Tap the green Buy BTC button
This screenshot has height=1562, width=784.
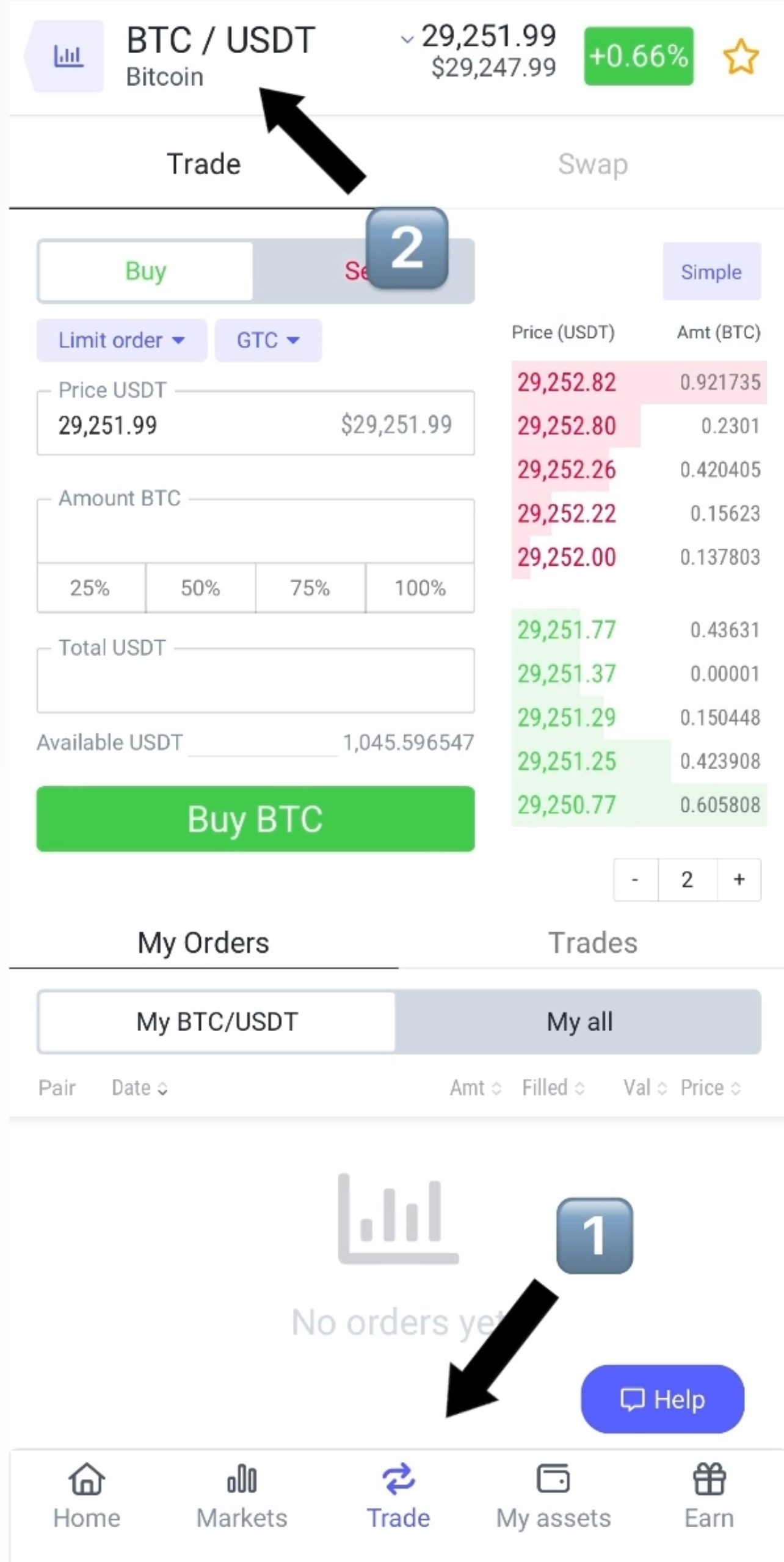click(x=255, y=819)
